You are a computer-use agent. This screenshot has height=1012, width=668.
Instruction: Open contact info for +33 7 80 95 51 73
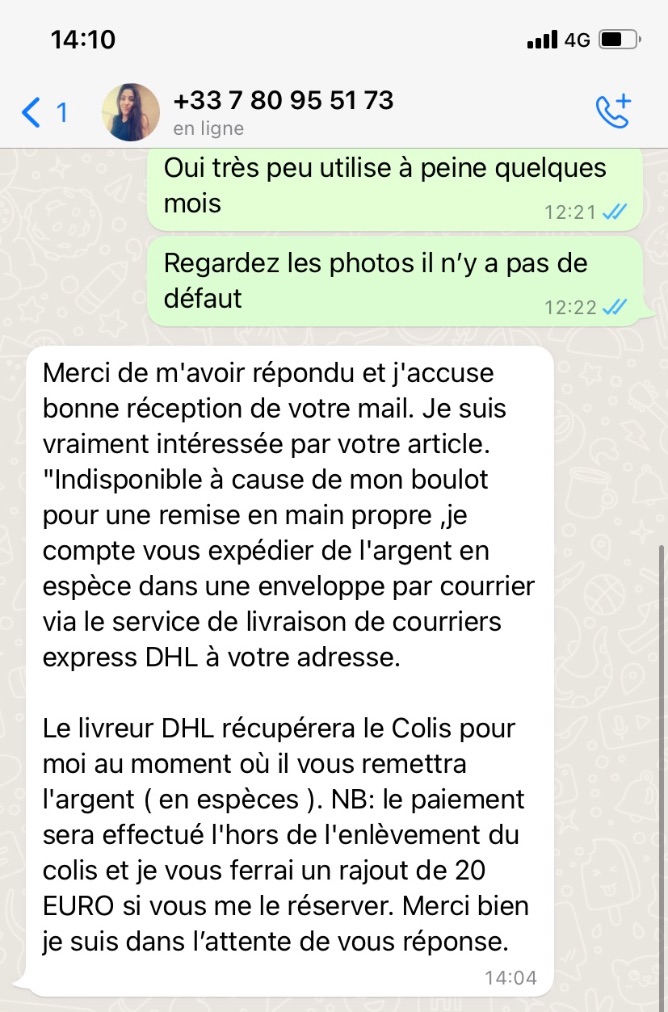click(283, 102)
